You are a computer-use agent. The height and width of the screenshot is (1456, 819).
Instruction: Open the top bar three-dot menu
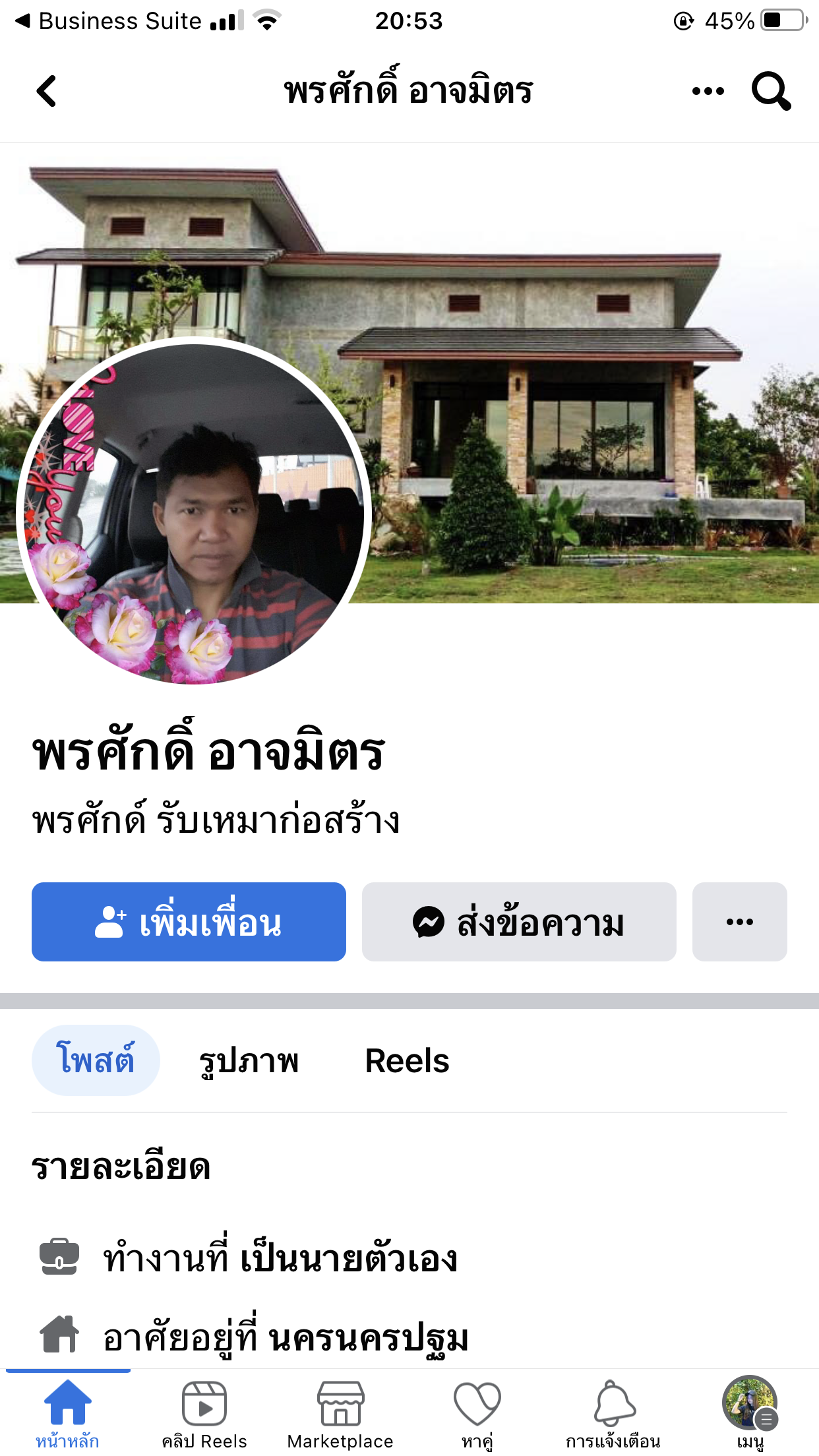tap(708, 91)
